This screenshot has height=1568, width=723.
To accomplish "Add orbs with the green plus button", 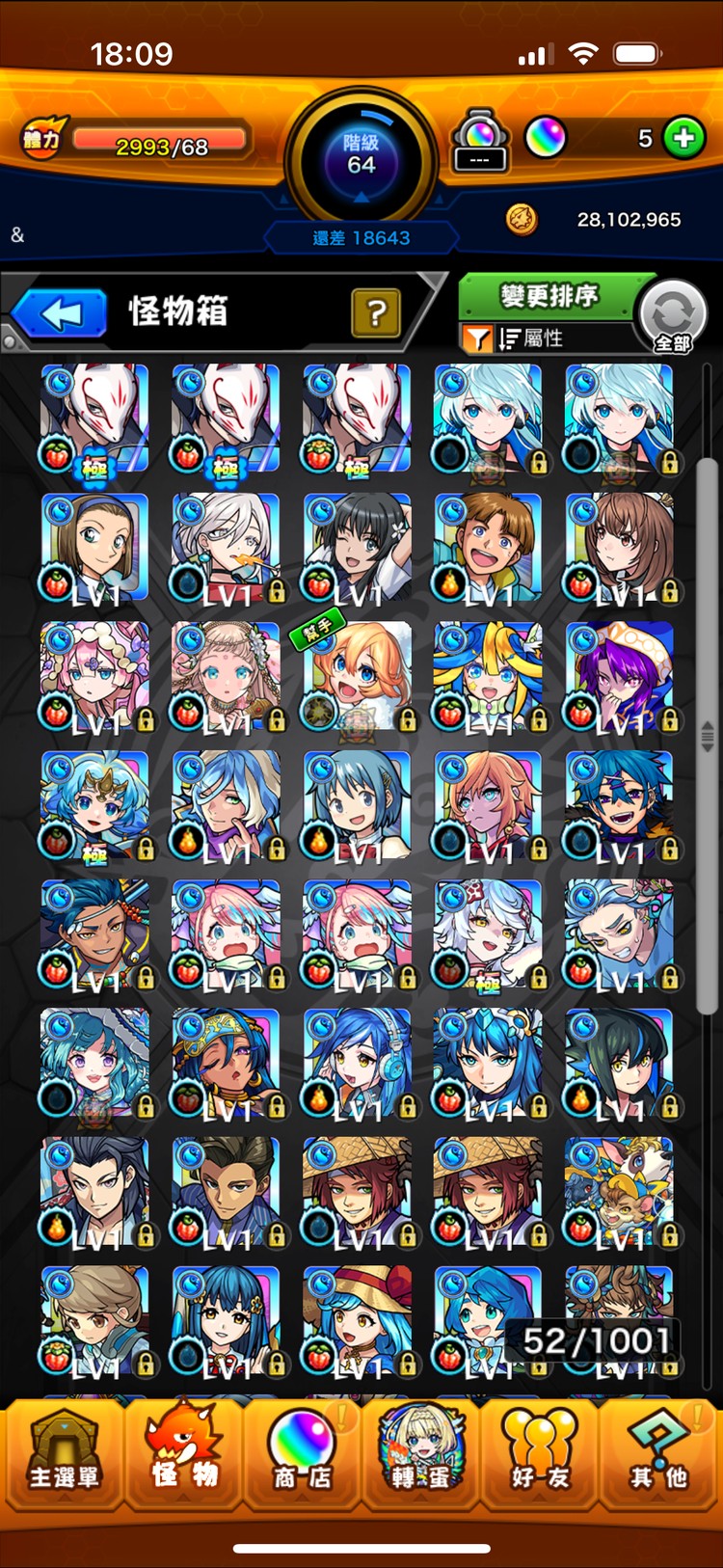I will click(x=684, y=139).
